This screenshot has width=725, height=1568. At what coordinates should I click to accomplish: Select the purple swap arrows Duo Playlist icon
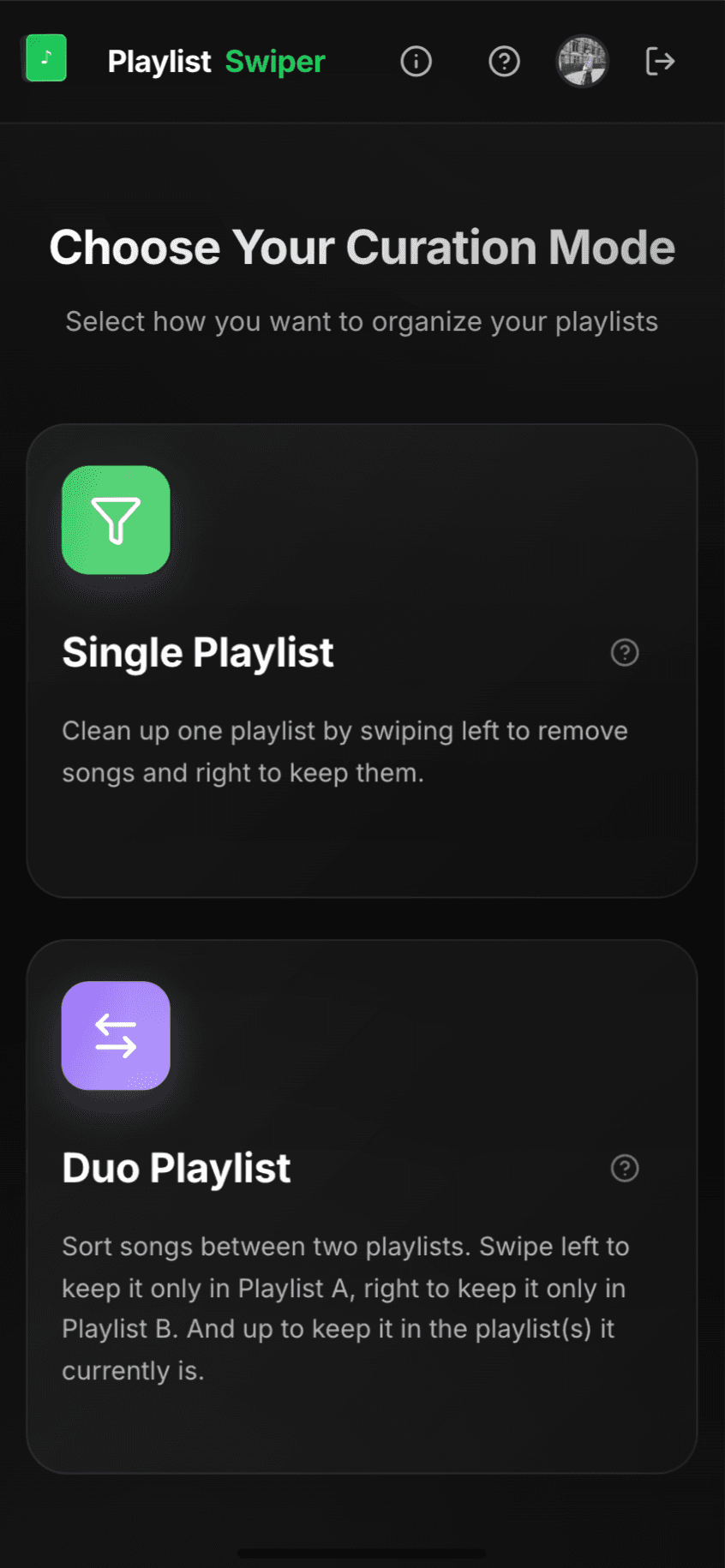[x=116, y=1036]
